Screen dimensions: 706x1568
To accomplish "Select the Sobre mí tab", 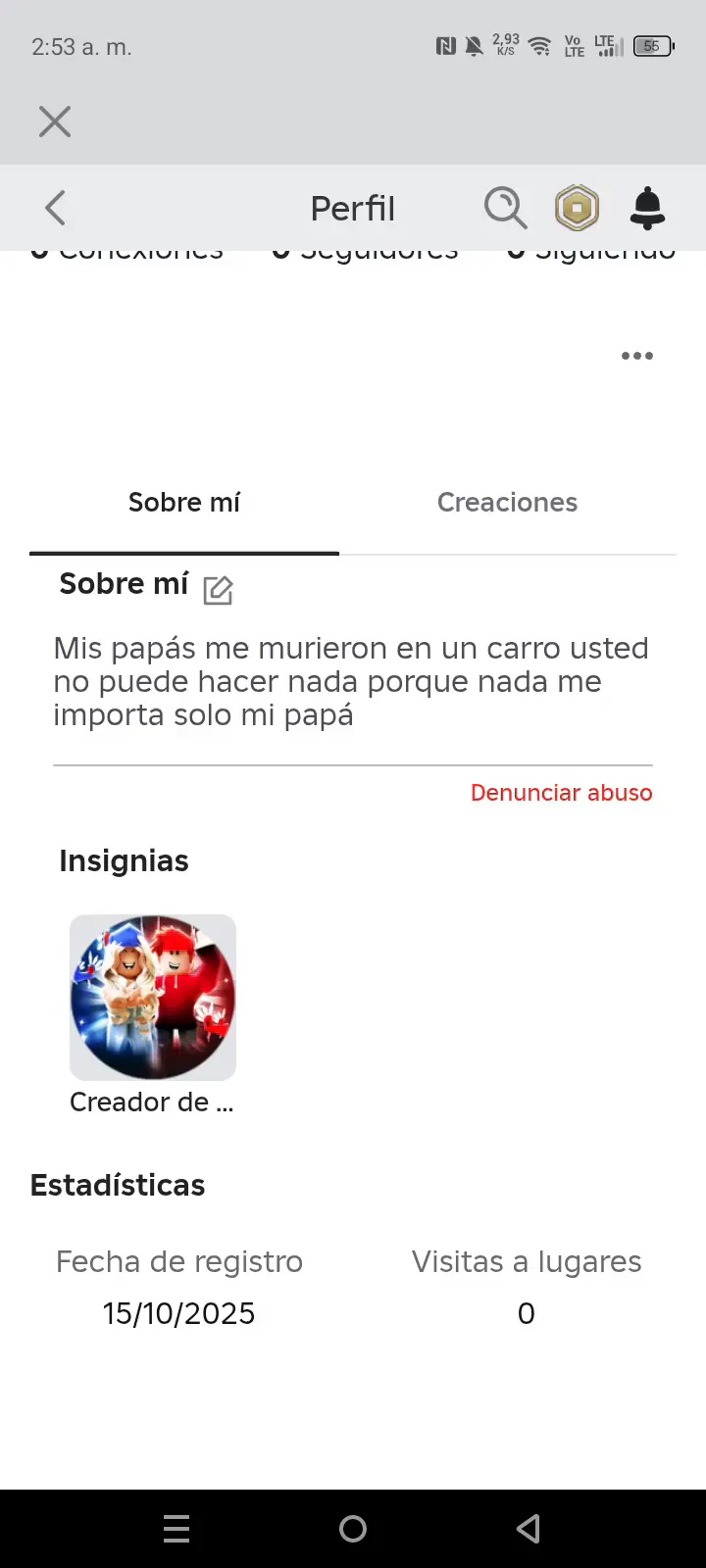I will 184,503.
